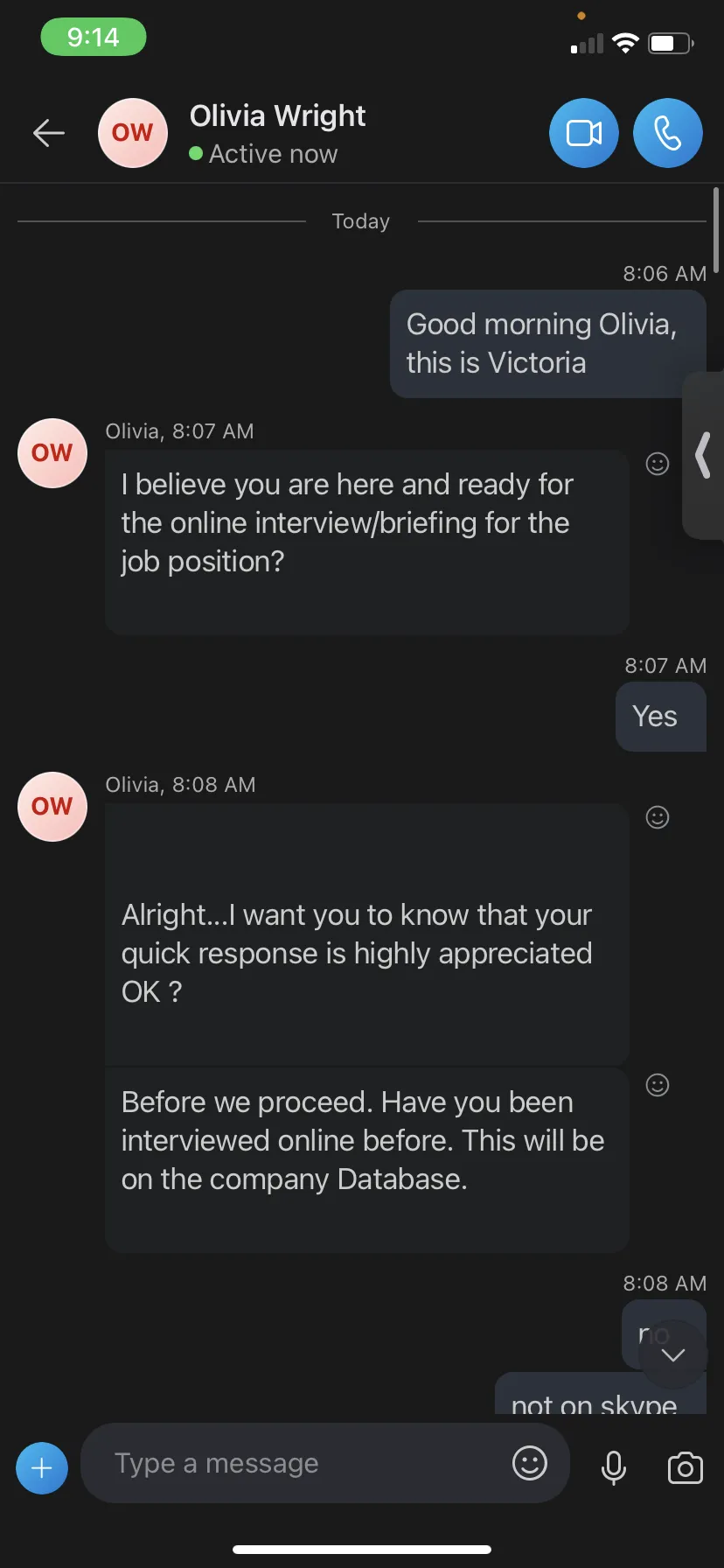Viewport: 724px width, 1568px height.
Task: Record a voice message with microphone
Action: coord(614,1467)
